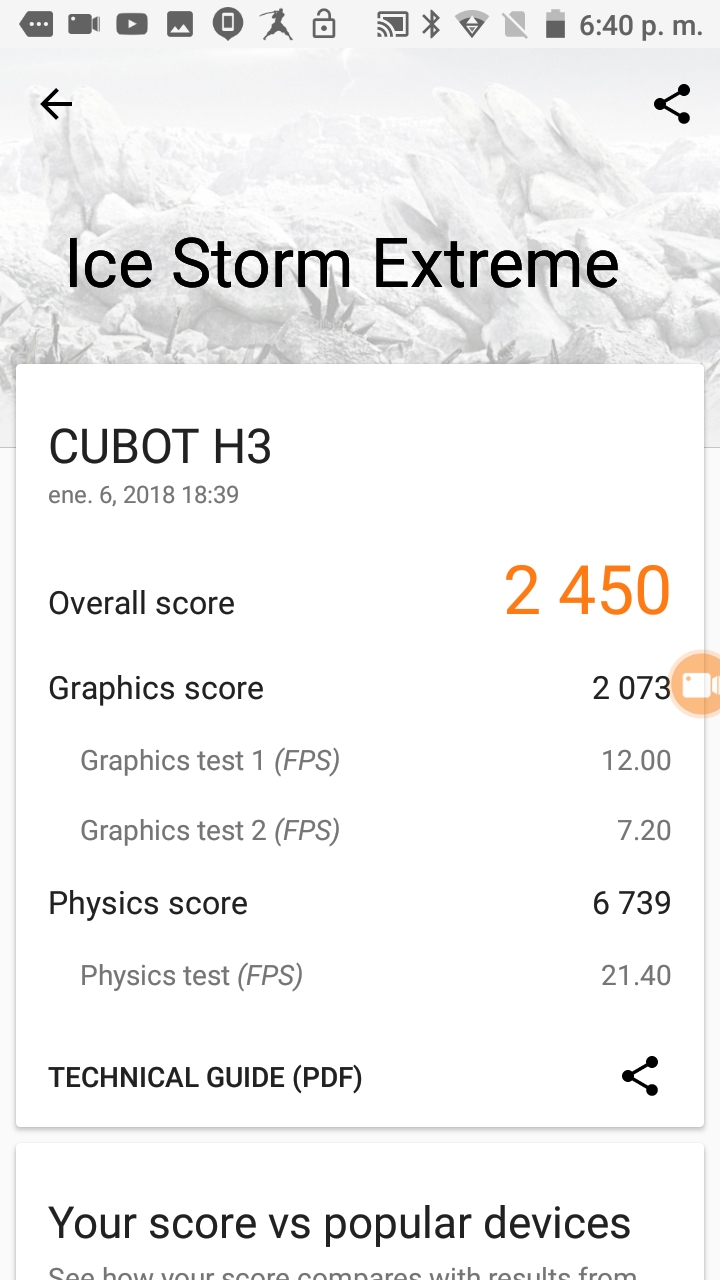Share the Ice Storm Extreme result from the top bar

point(672,104)
